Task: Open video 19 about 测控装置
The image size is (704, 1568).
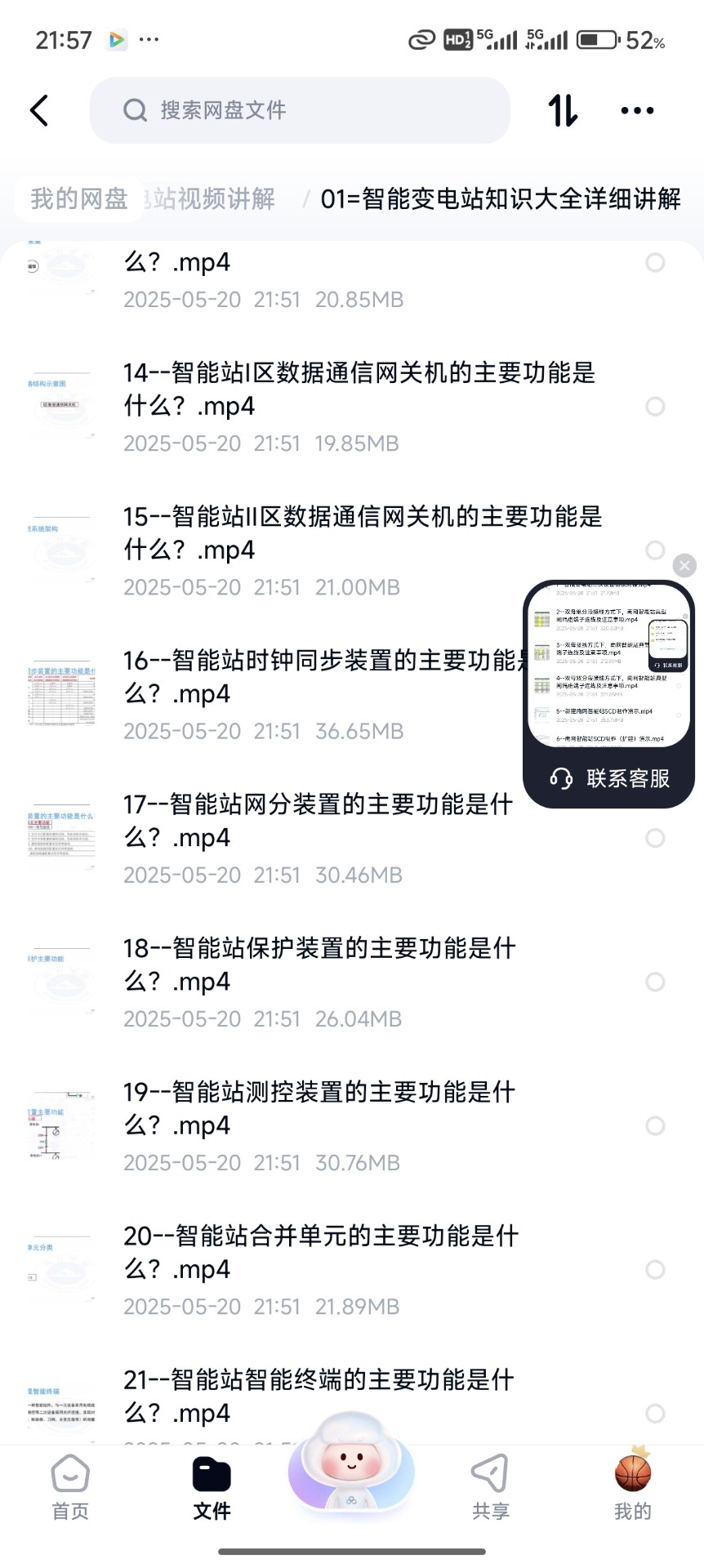Action: point(319,1108)
